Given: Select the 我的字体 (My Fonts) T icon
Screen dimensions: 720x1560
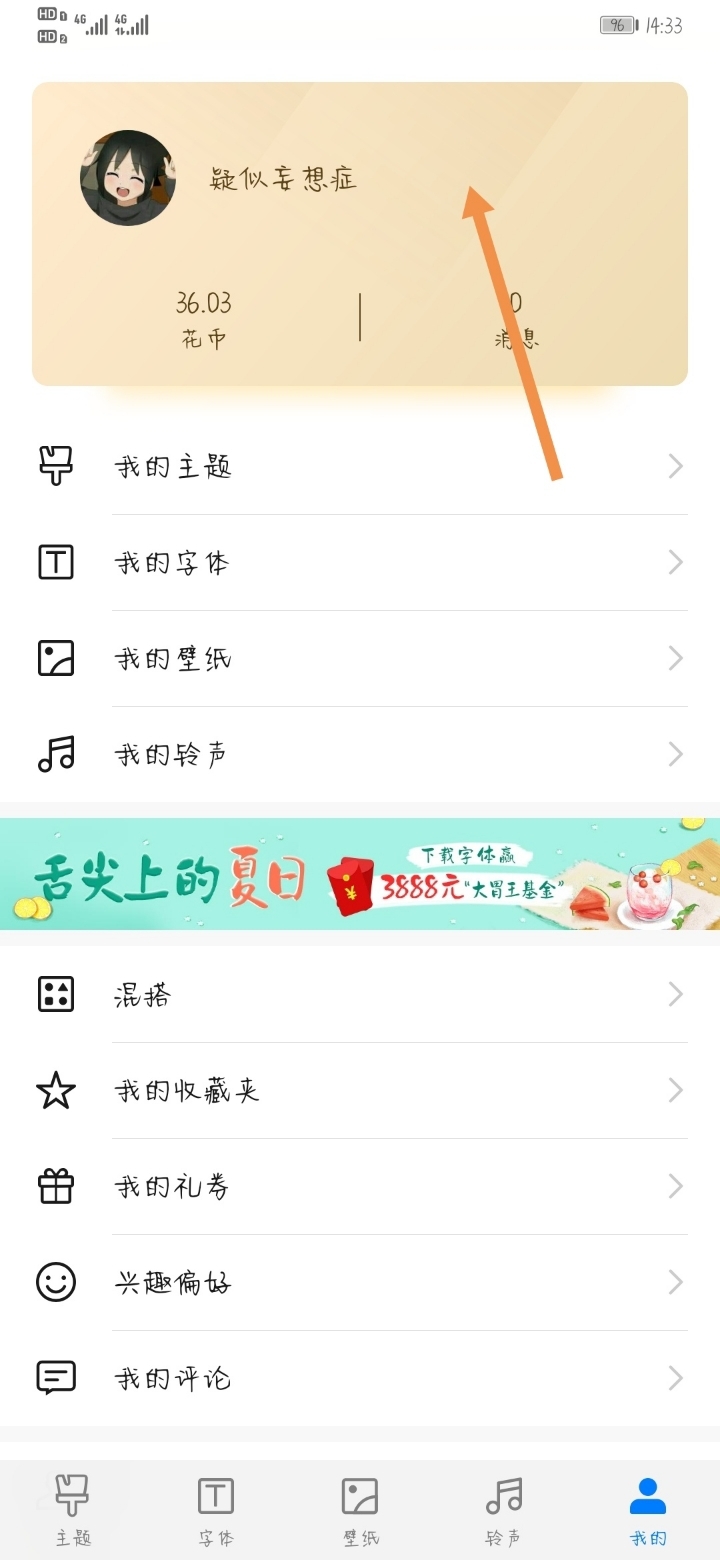Looking at the screenshot, I should pos(57,561).
